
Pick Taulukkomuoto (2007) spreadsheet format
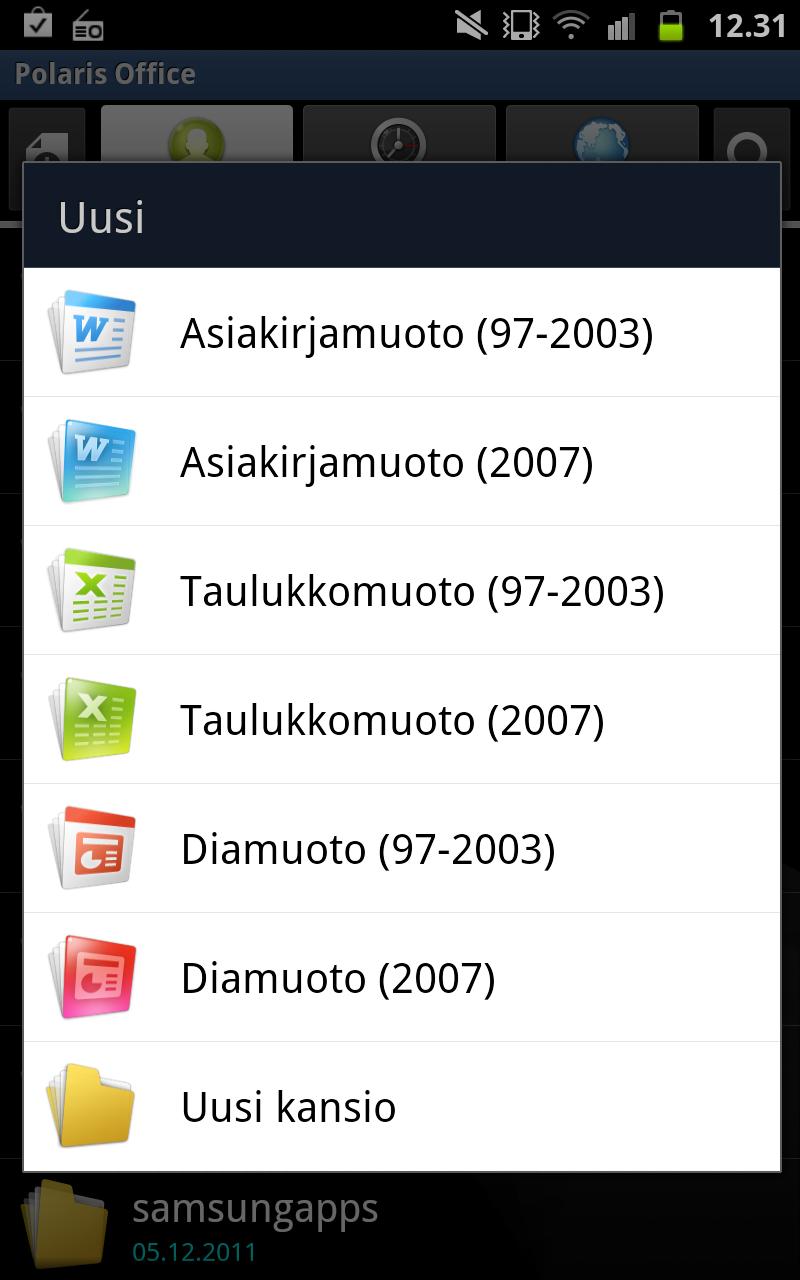[x=401, y=719]
